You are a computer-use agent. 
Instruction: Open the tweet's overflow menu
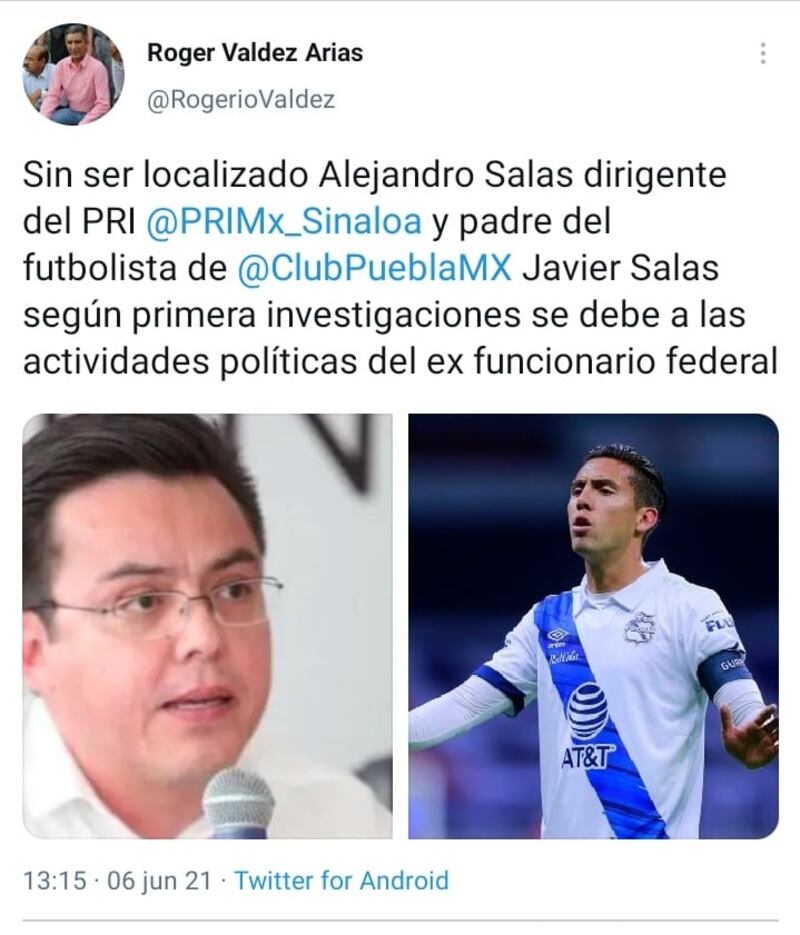[764, 54]
